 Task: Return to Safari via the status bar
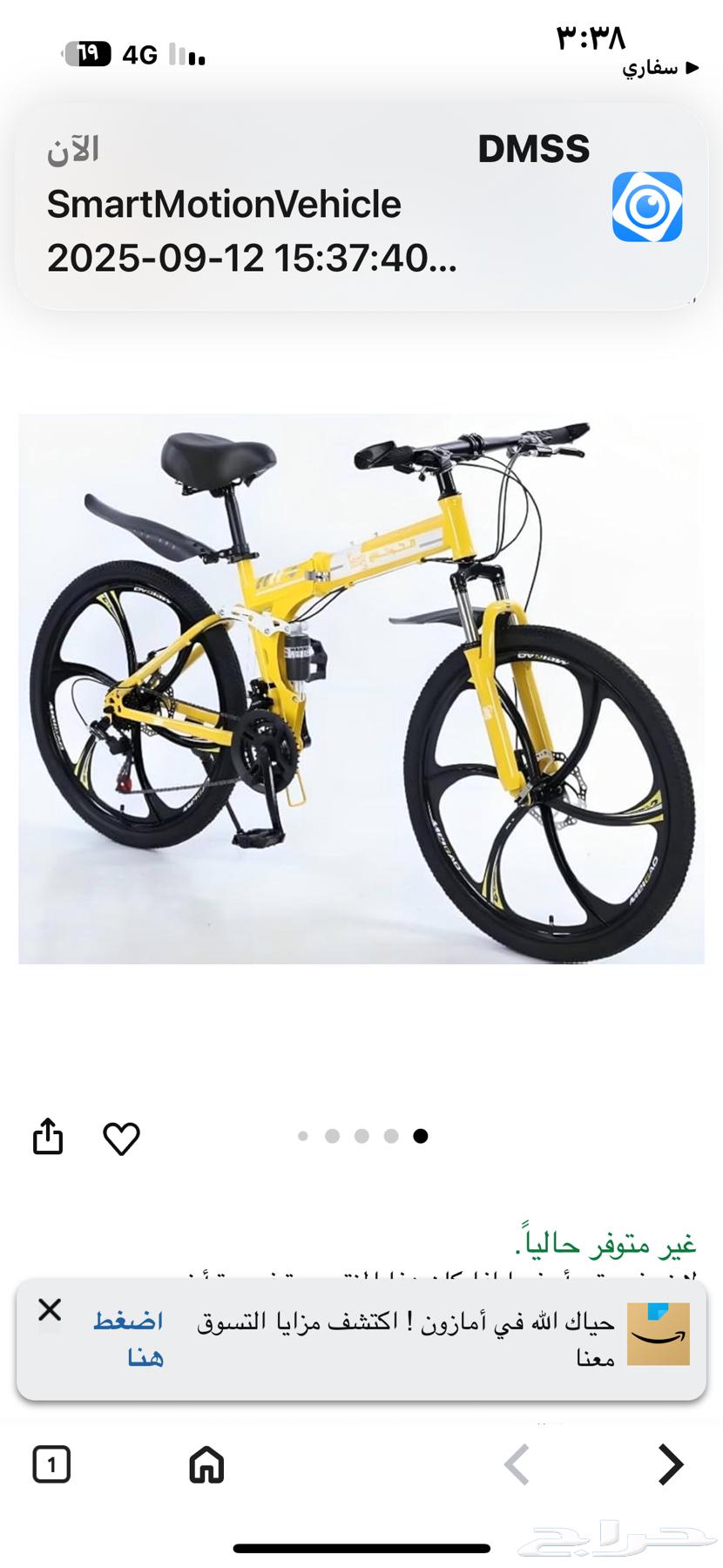click(660, 68)
